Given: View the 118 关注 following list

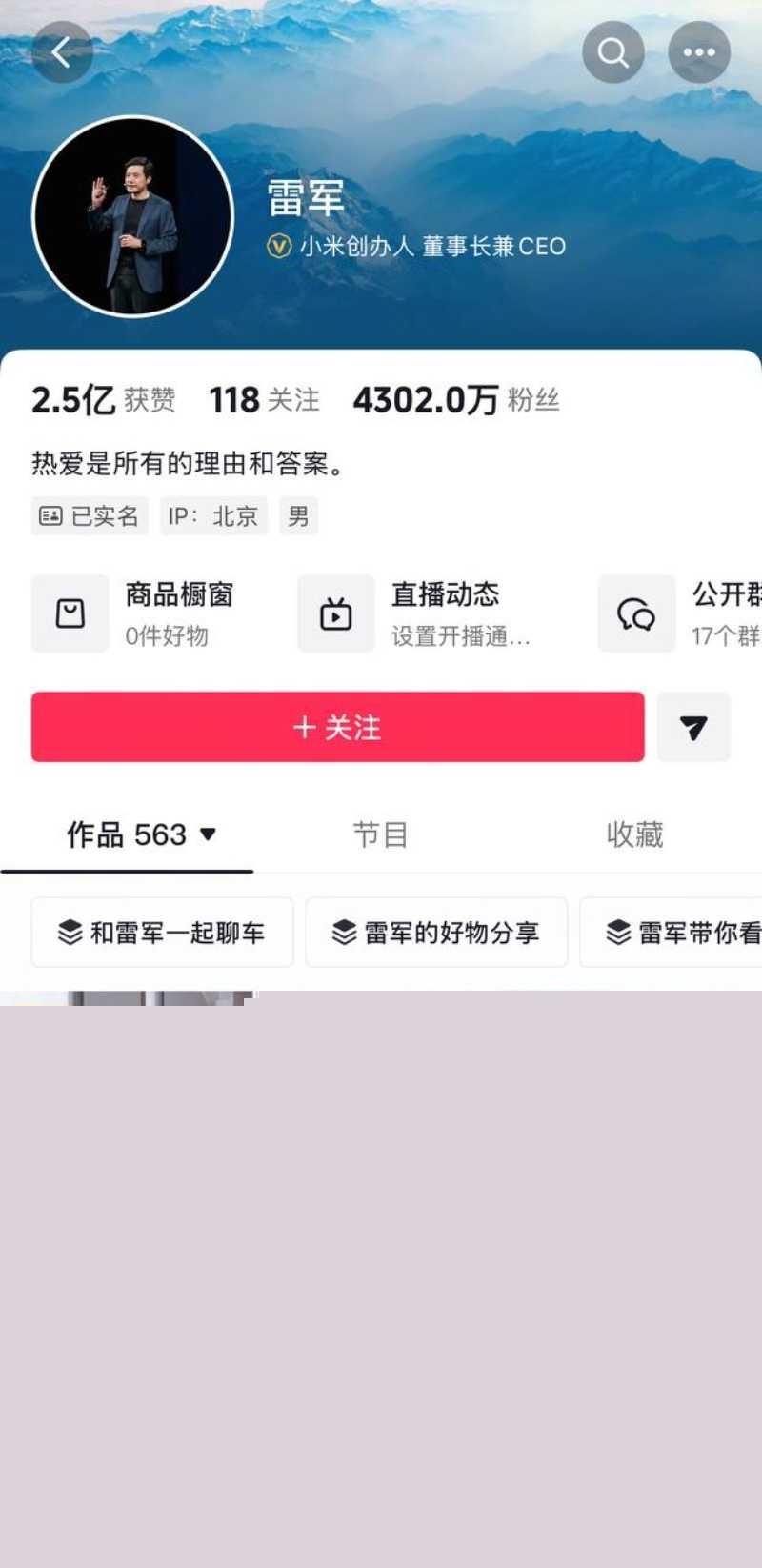Looking at the screenshot, I should tap(263, 400).
